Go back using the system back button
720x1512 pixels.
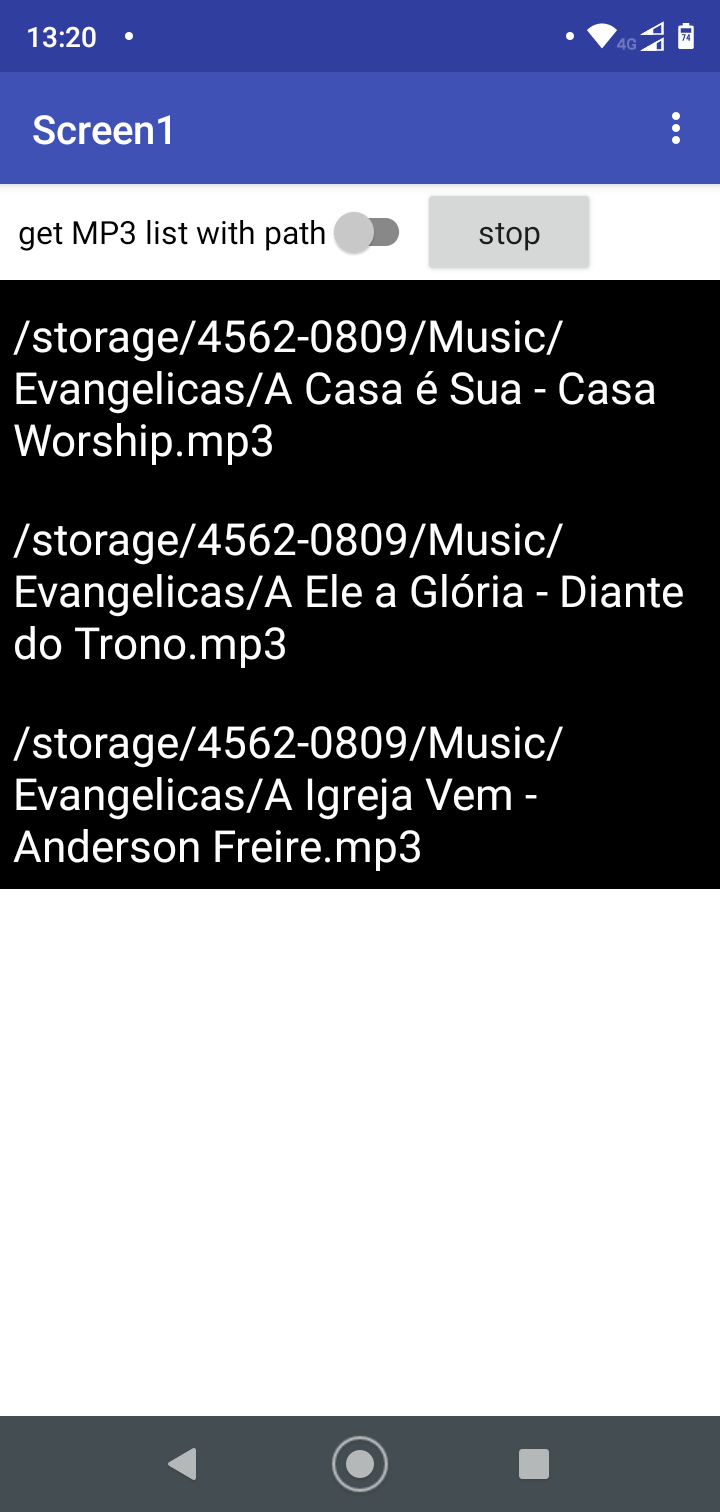183,1464
